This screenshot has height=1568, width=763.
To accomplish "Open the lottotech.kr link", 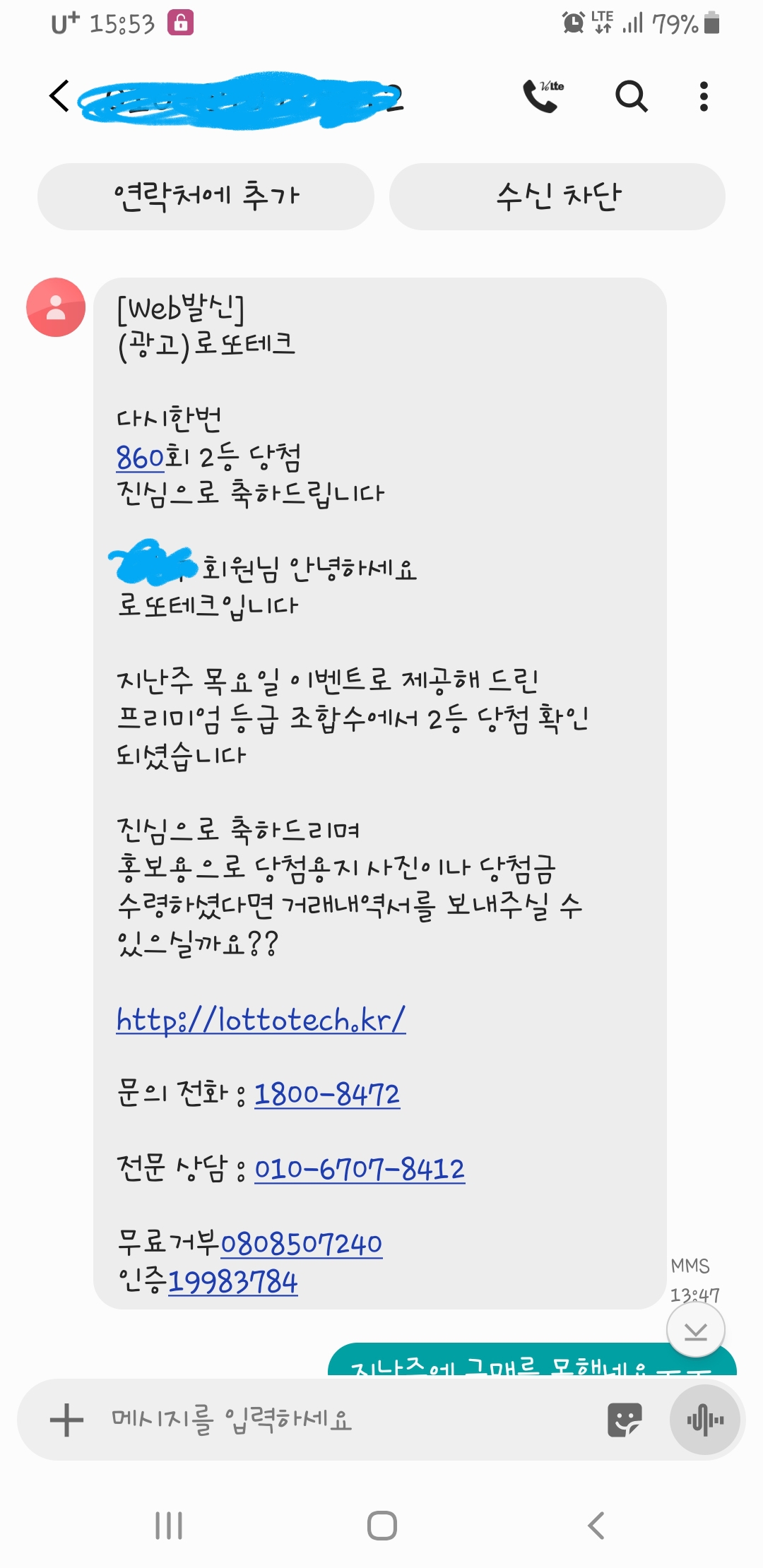I will 261,1020.
